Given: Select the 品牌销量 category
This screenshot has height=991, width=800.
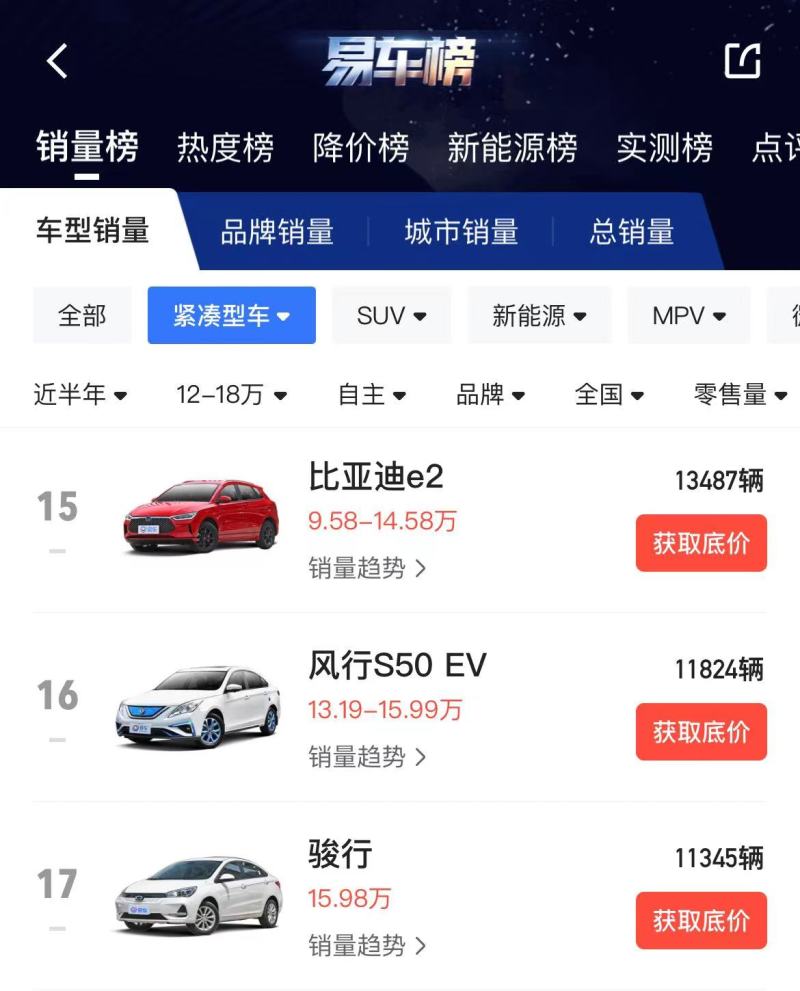Looking at the screenshot, I should tap(278, 231).
